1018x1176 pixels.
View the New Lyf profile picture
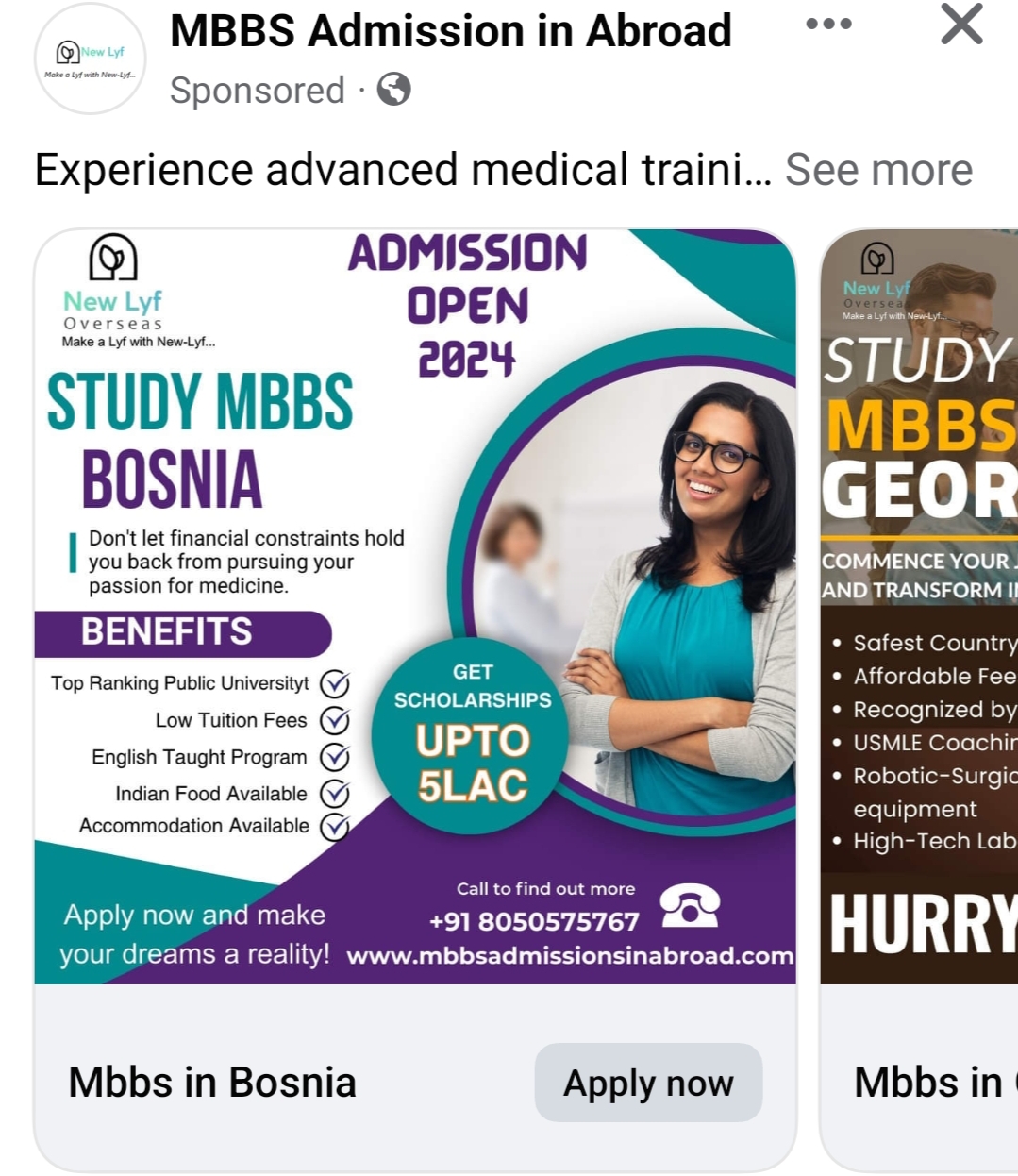[x=91, y=59]
